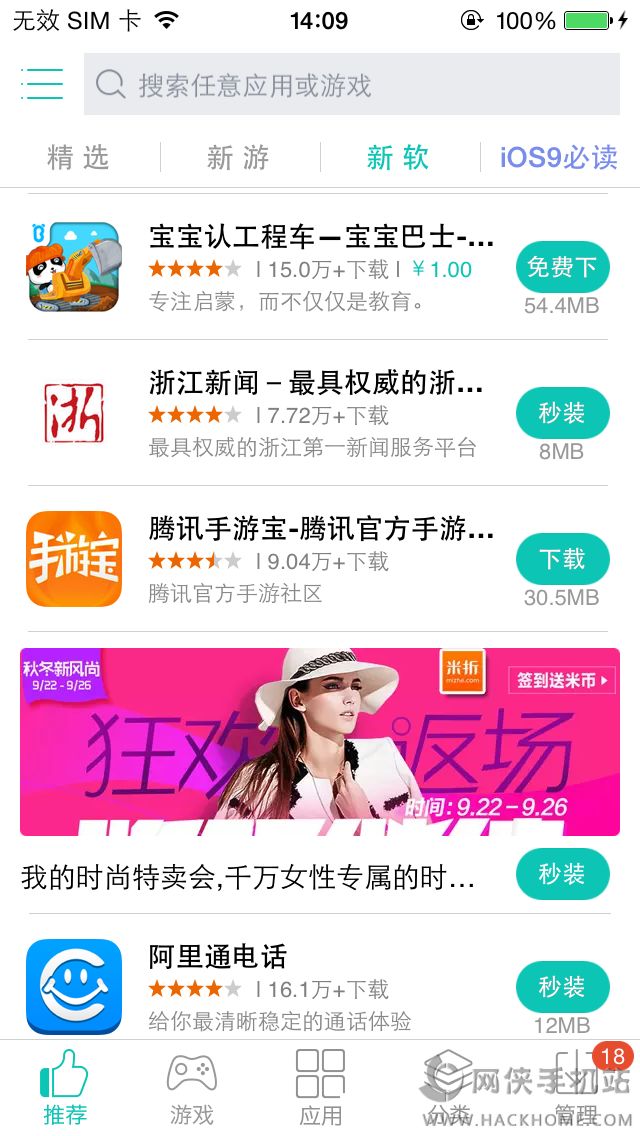Switch to the 游戏 bottom tab
The height and width of the screenshot is (1136, 640).
click(x=192, y=1088)
